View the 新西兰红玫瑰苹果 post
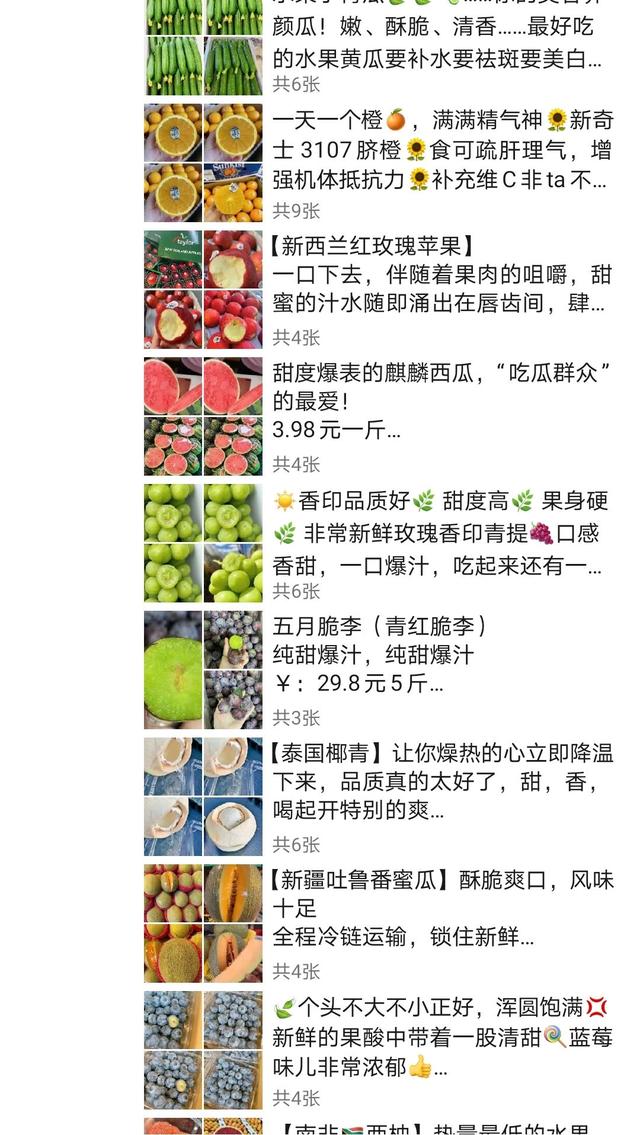Viewport: 640px width, 1135px height. pyautogui.click(x=440, y=274)
